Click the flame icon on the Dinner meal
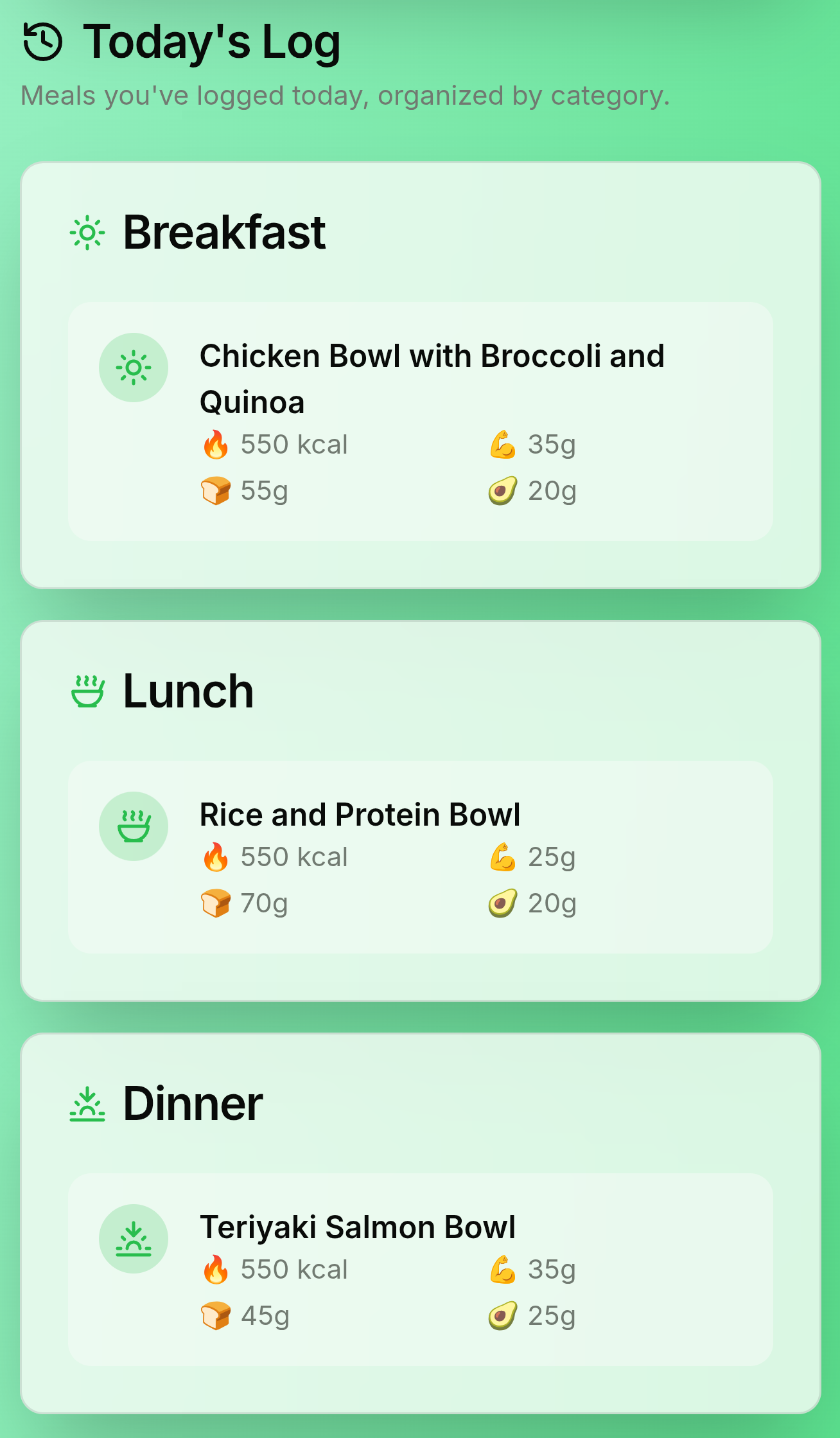 (216, 1268)
